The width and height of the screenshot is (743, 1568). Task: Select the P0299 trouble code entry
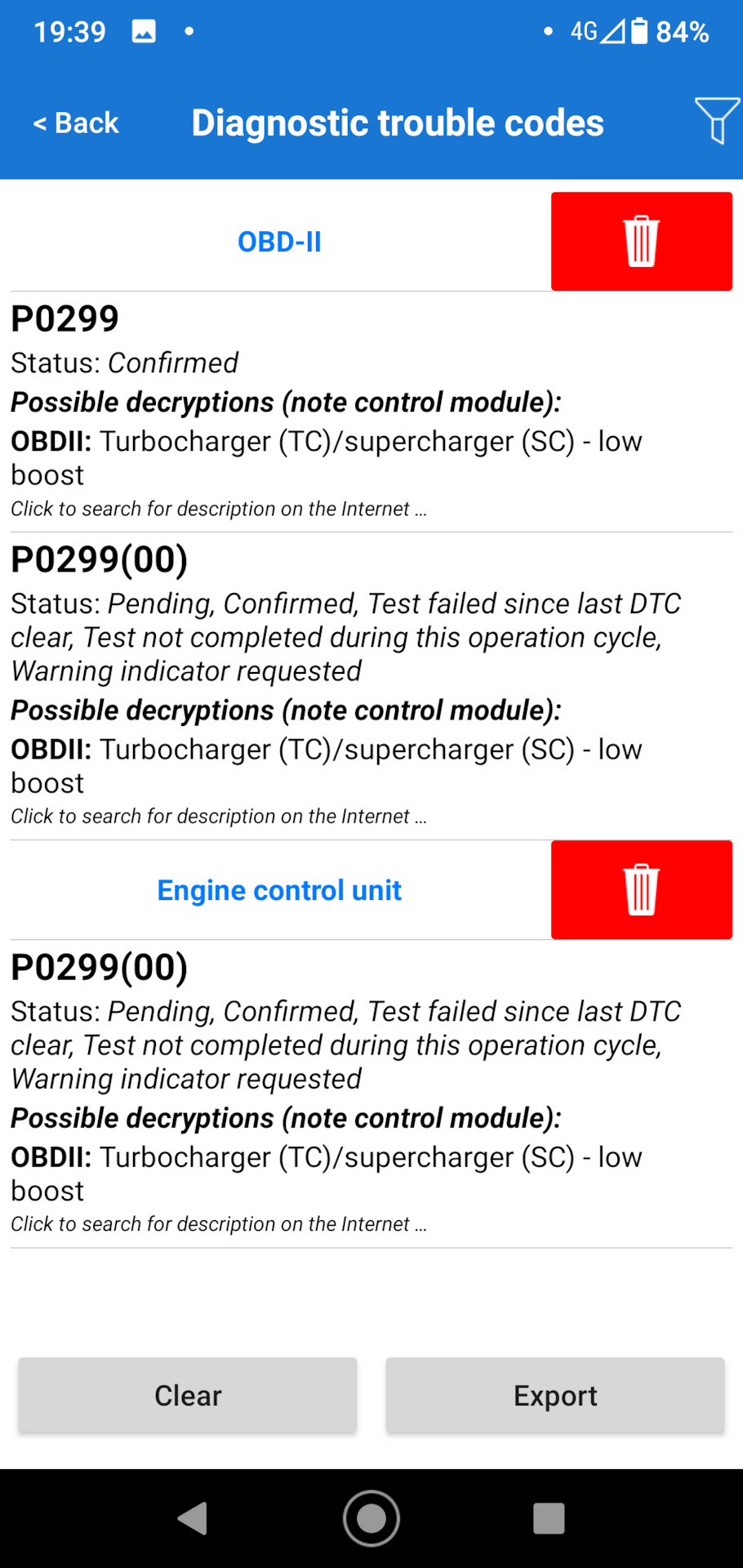point(65,318)
